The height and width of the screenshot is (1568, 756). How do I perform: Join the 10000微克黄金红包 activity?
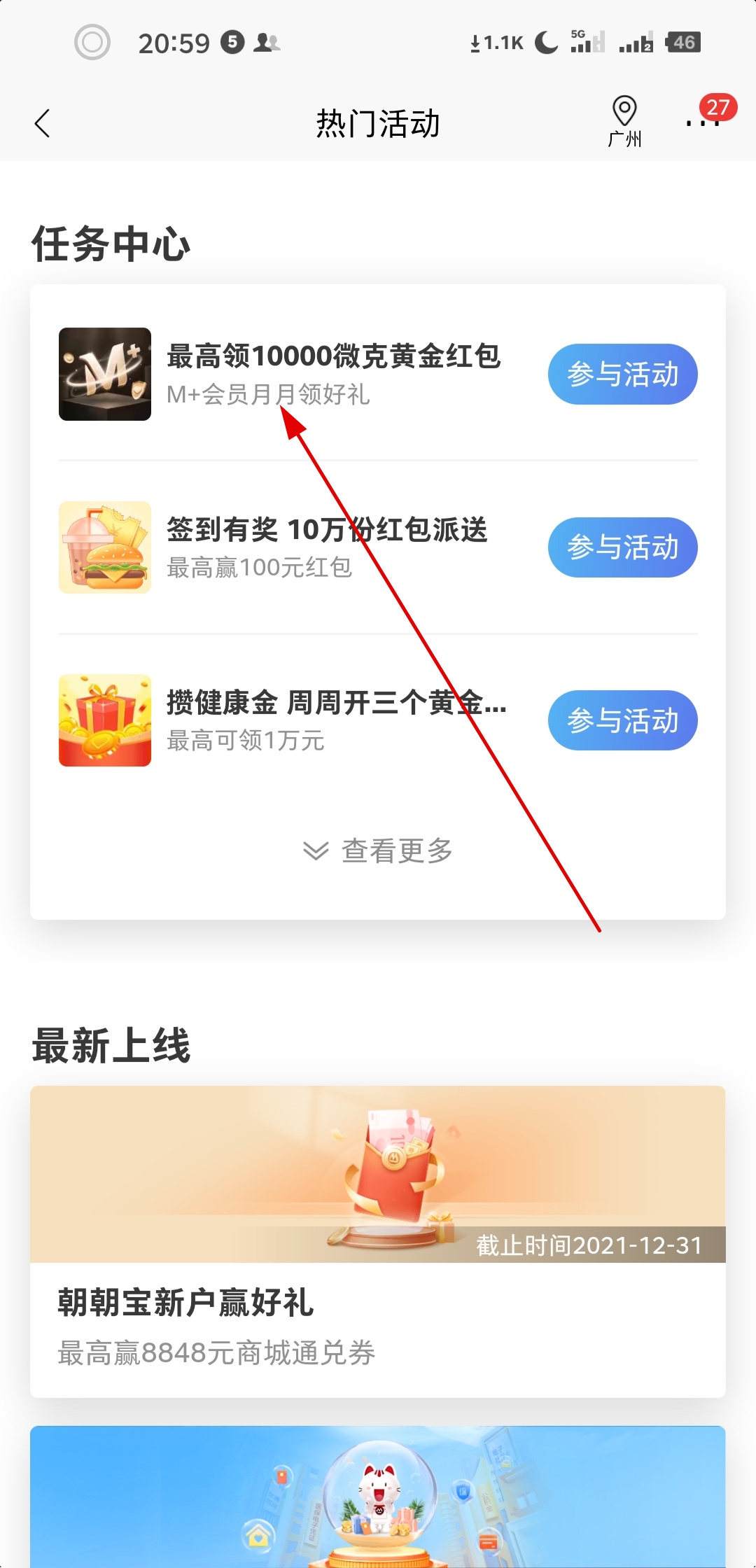[x=622, y=374]
